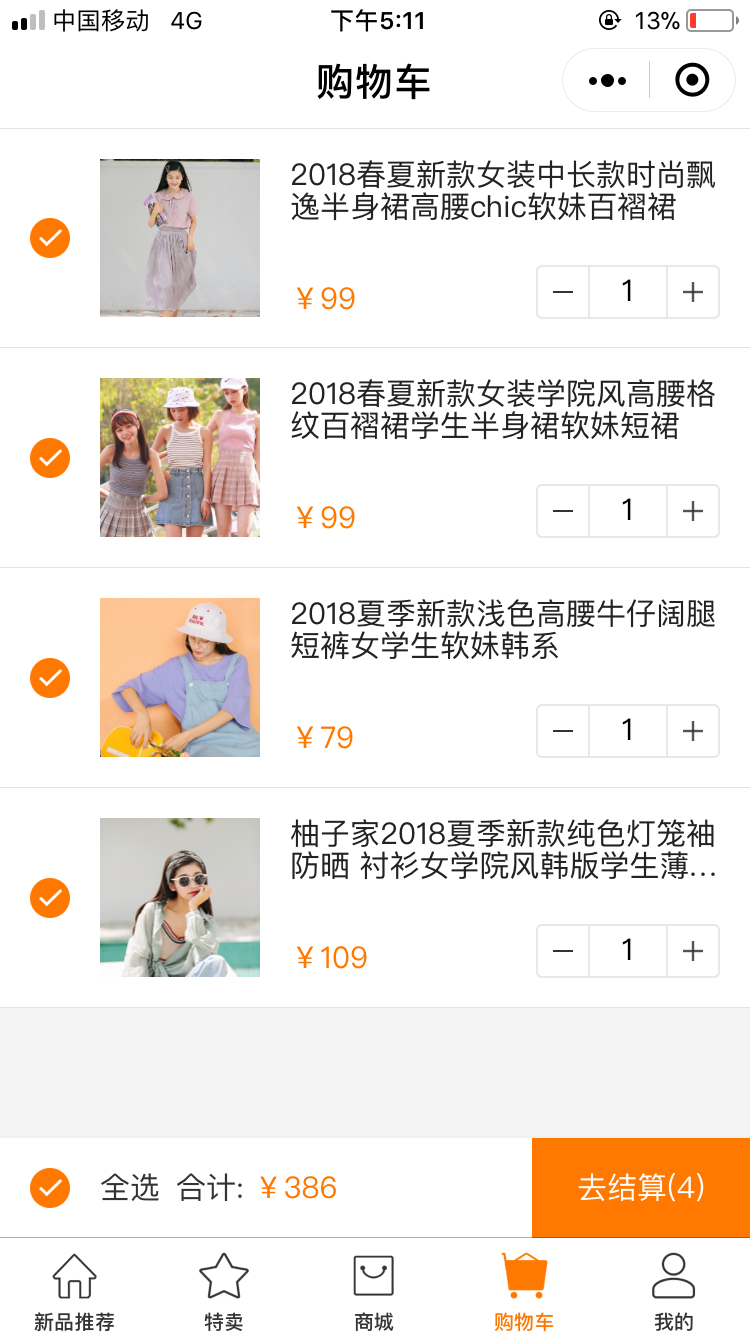
Task: Close the mini program via target icon
Action: pyautogui.click(x=692, y=80)
